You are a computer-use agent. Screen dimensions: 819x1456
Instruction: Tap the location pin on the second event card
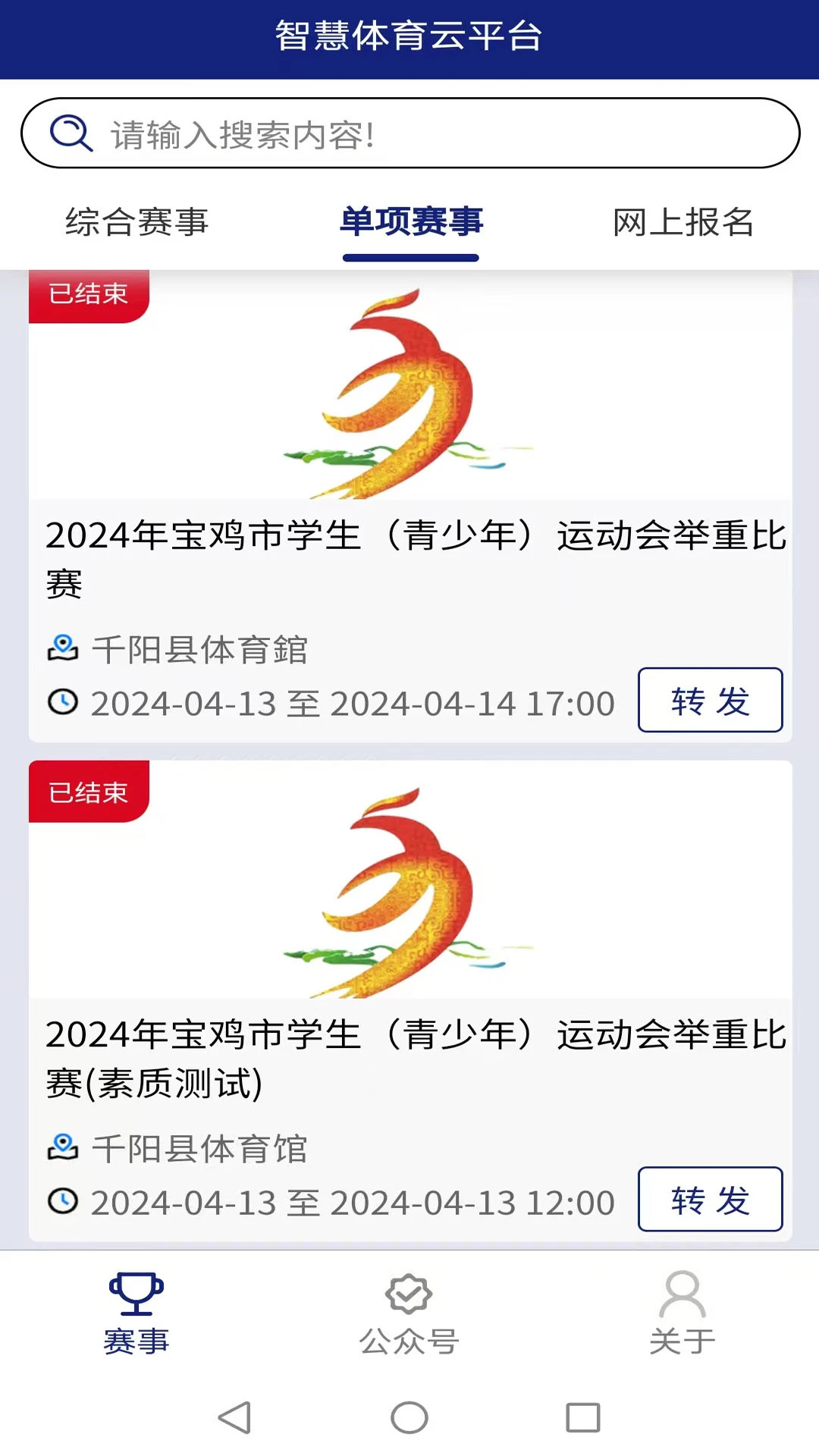[x=63, y=1147]
